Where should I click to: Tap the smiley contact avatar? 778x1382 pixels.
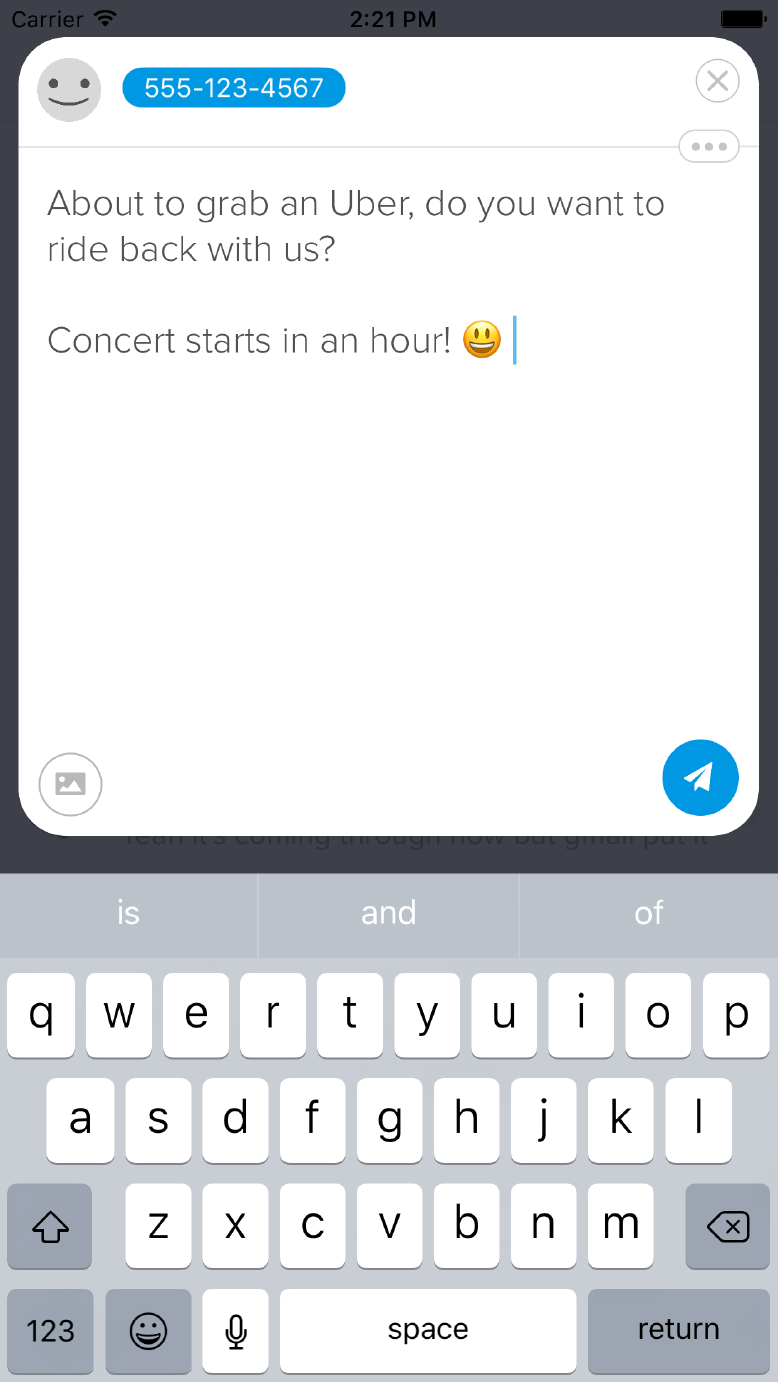[x=69, y=90]
